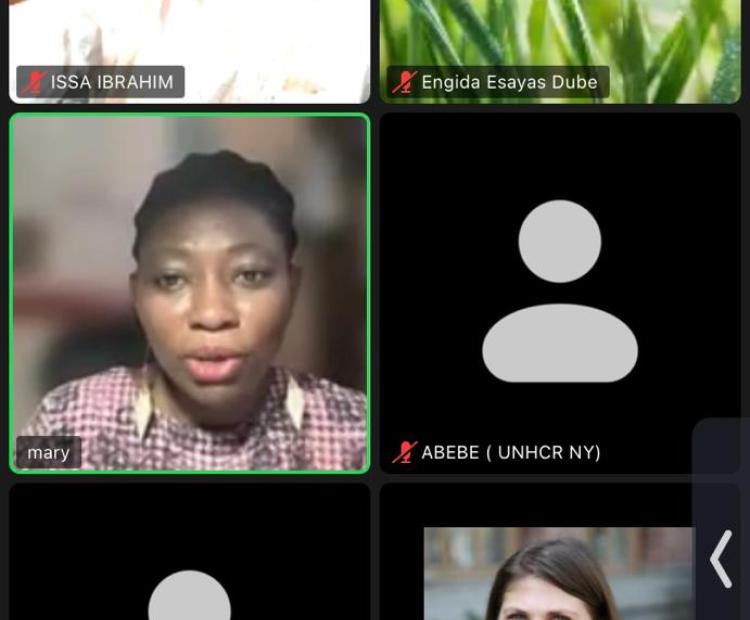The image size is (750, 620).
Task: Select mary's video tile
Action: pyautogui.click(x=190, y=292)
